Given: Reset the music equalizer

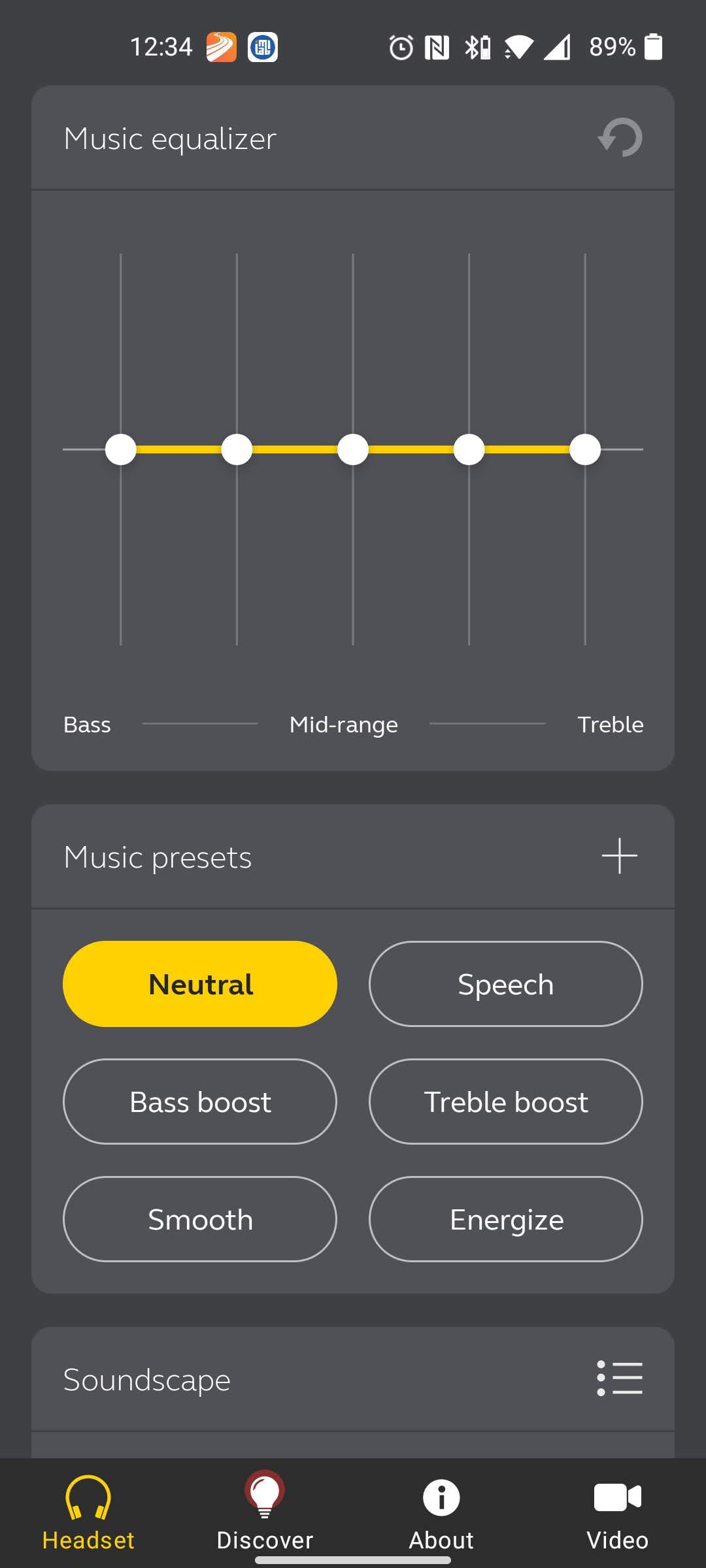Looking at the screenshot, I should point(620,138).
